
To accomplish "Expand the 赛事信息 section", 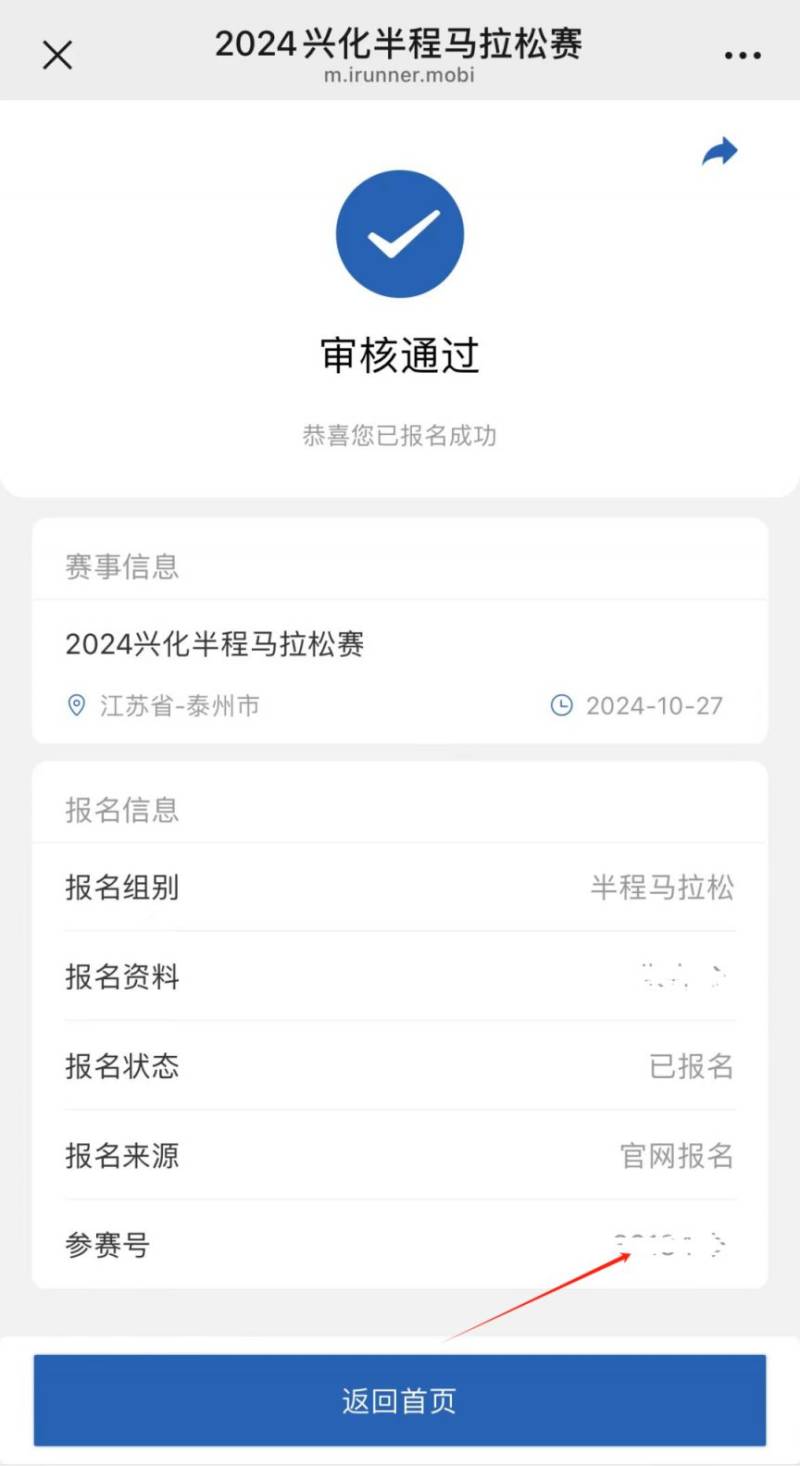I will [122, 566].
